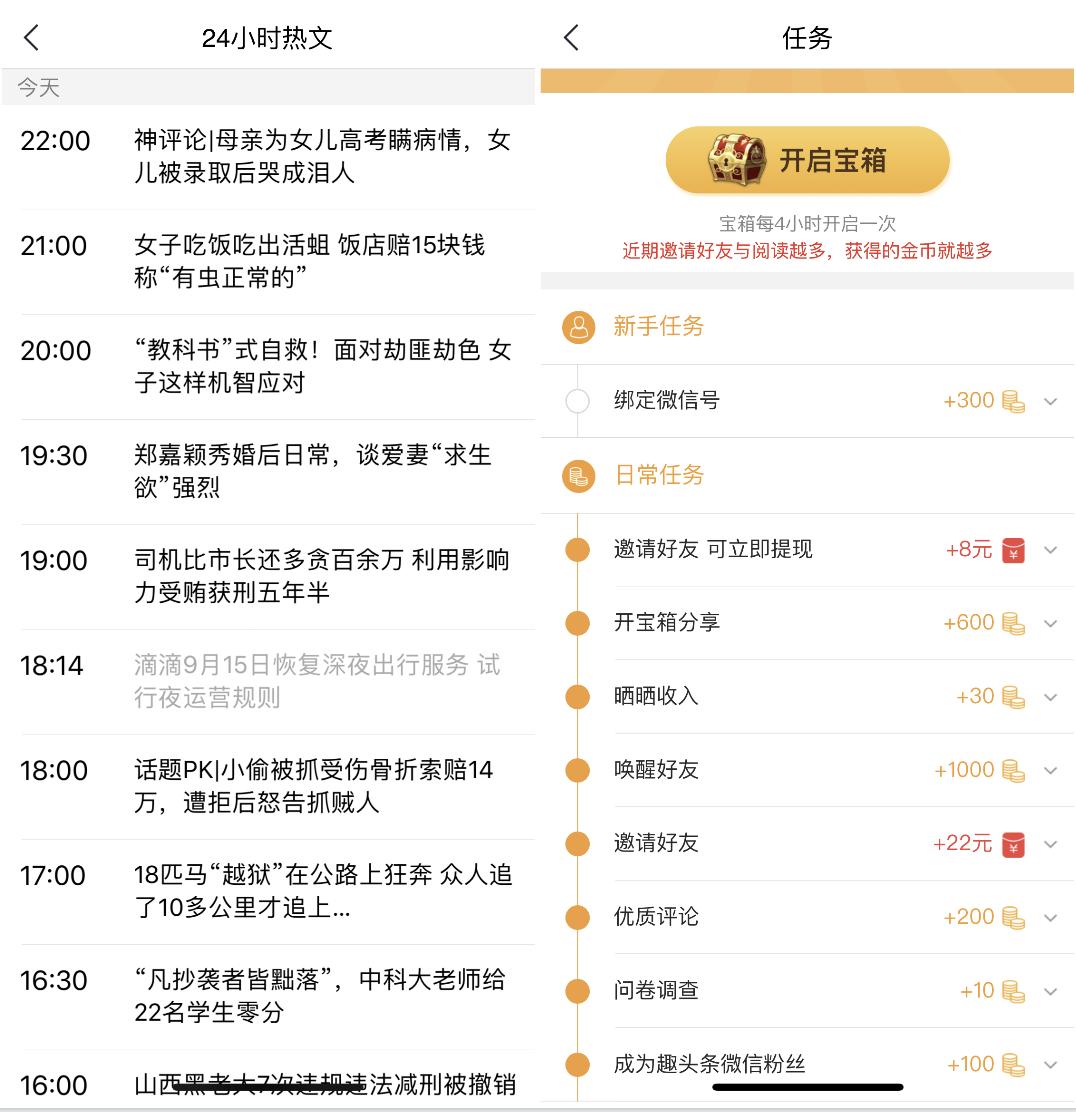Read the 18:14 article on 滴滴深夜出行服务
Image resolution: width=1076 pixels, height=1112 pixels.
tap(317, 682)
